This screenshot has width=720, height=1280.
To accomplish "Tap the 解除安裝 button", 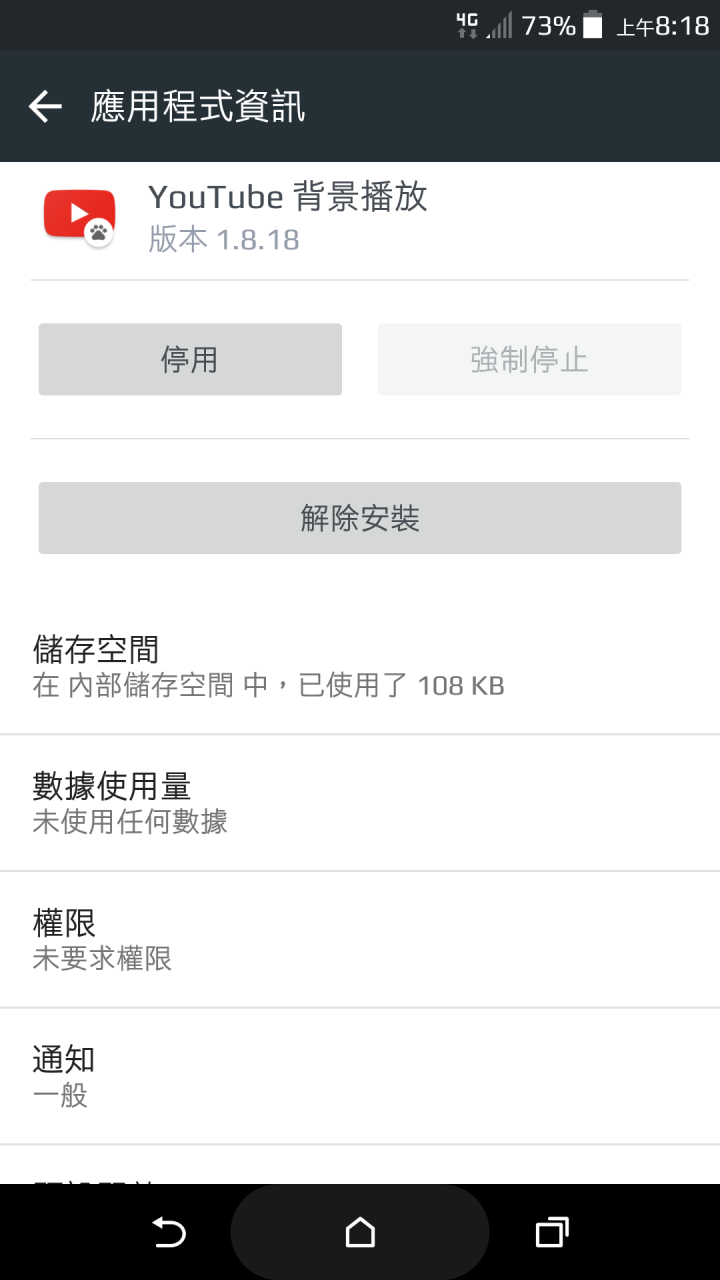I will 360,518.
